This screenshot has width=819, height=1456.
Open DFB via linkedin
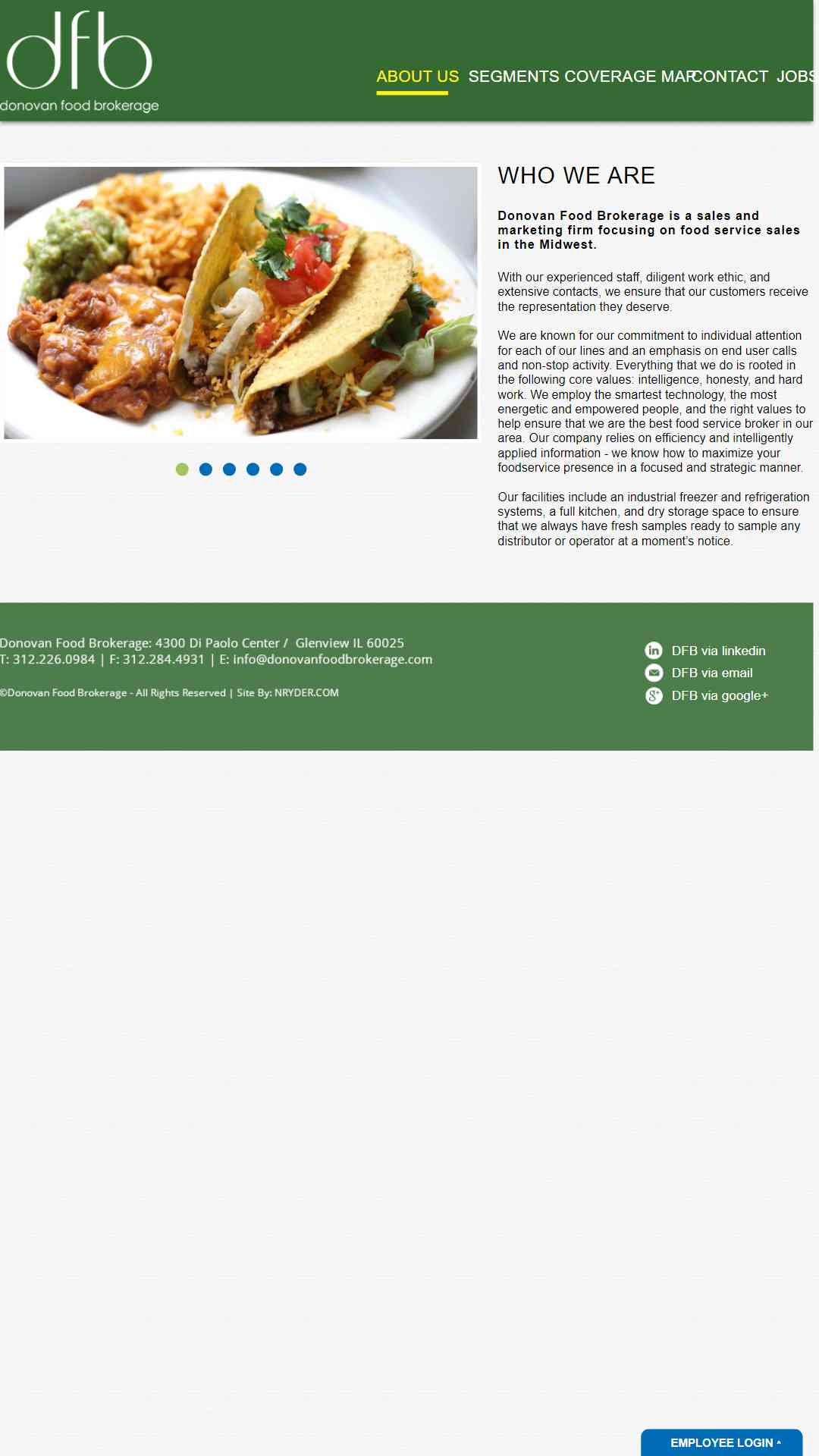click(x=705, y=651)
